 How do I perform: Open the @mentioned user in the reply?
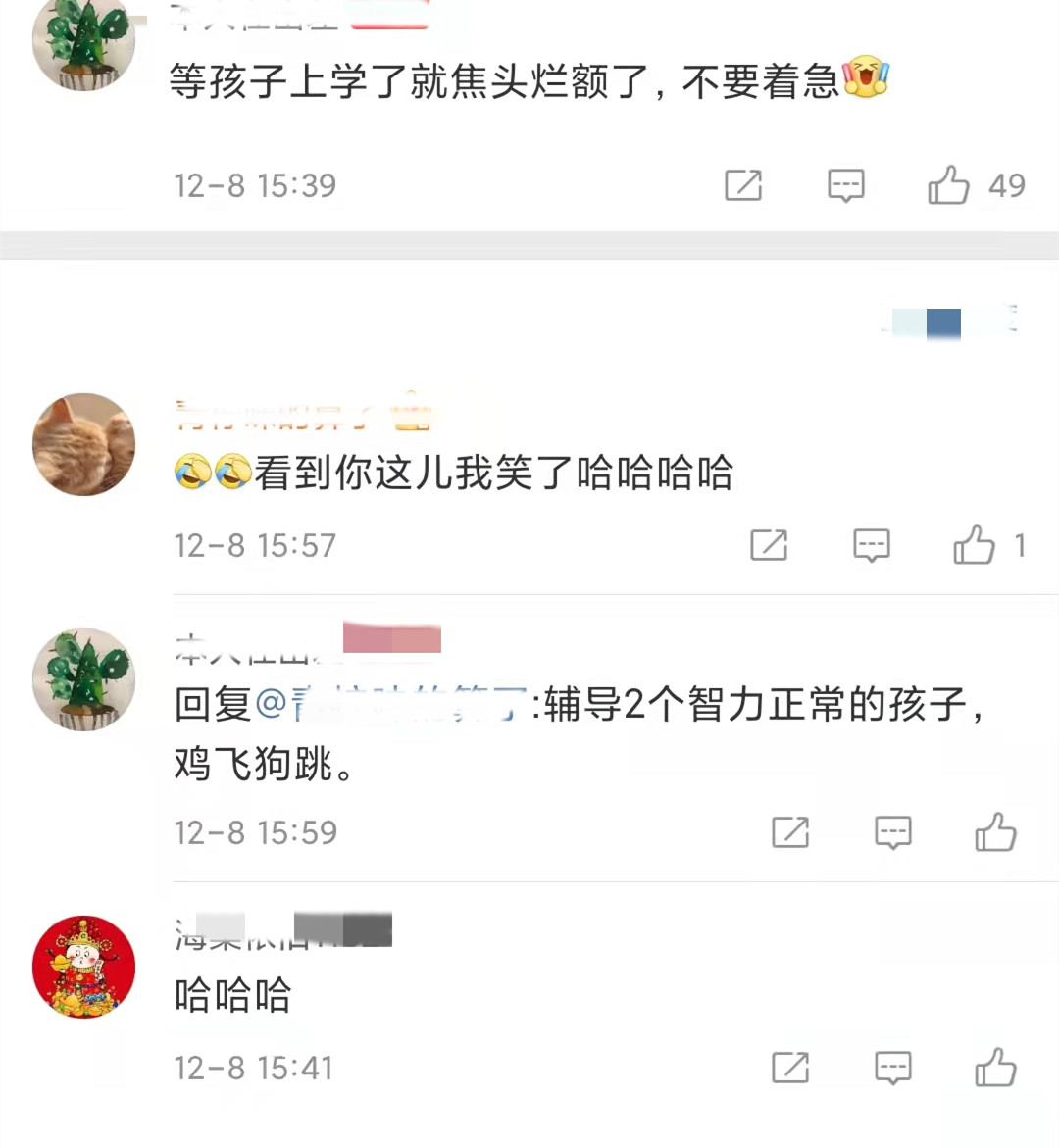pyautogui.click(x=392, y=705)
